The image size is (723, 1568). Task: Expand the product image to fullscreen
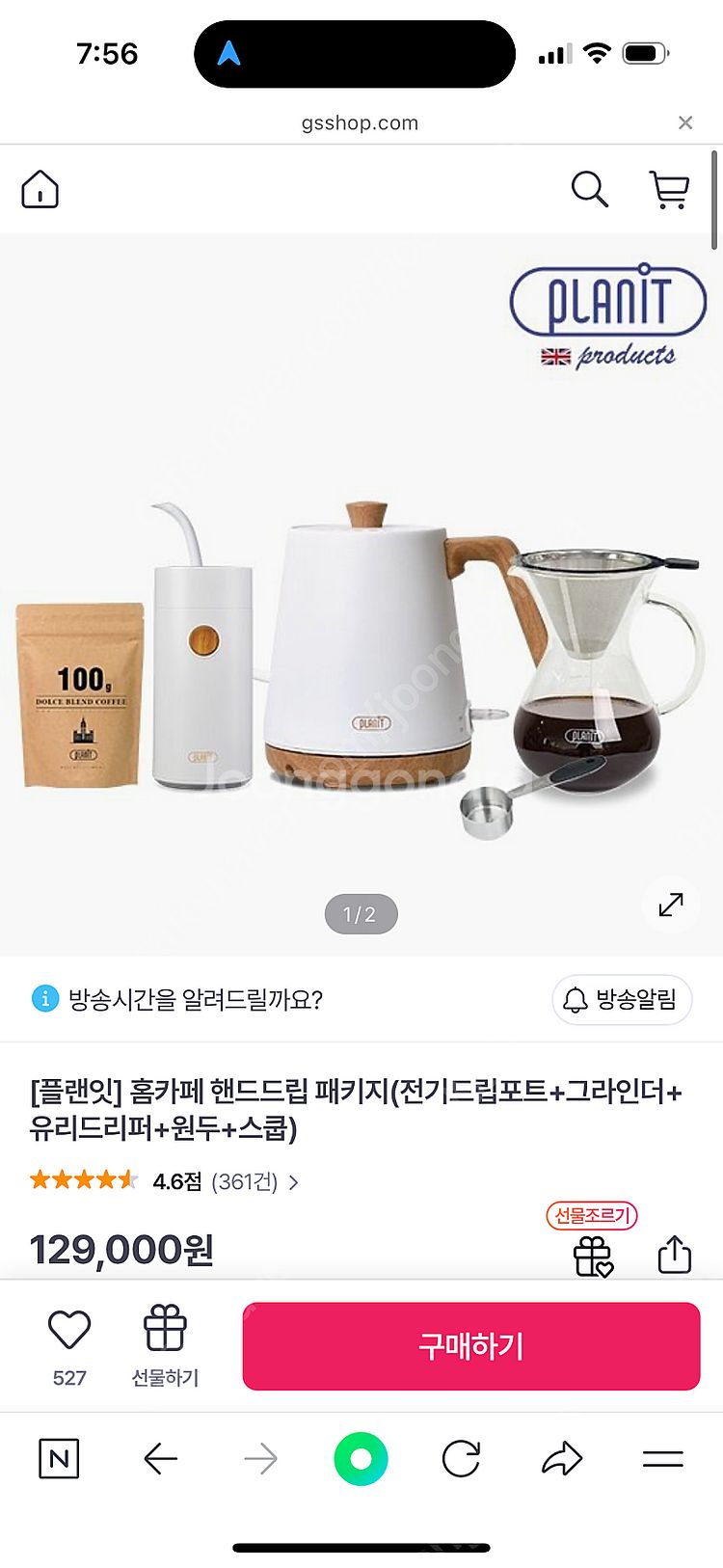point(671,905)
